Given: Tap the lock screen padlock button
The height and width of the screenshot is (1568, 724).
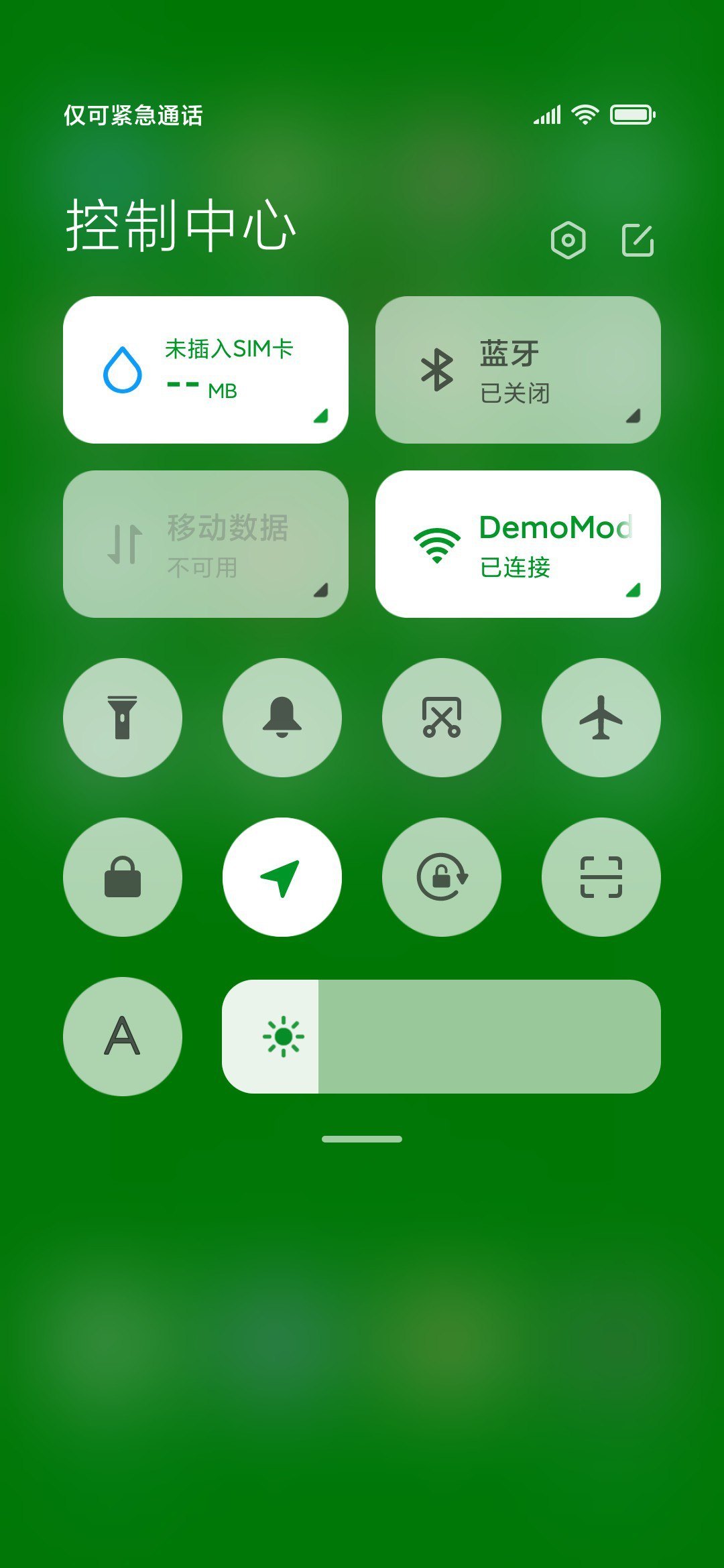Looking at the screenshot, I should pos(123,877).
